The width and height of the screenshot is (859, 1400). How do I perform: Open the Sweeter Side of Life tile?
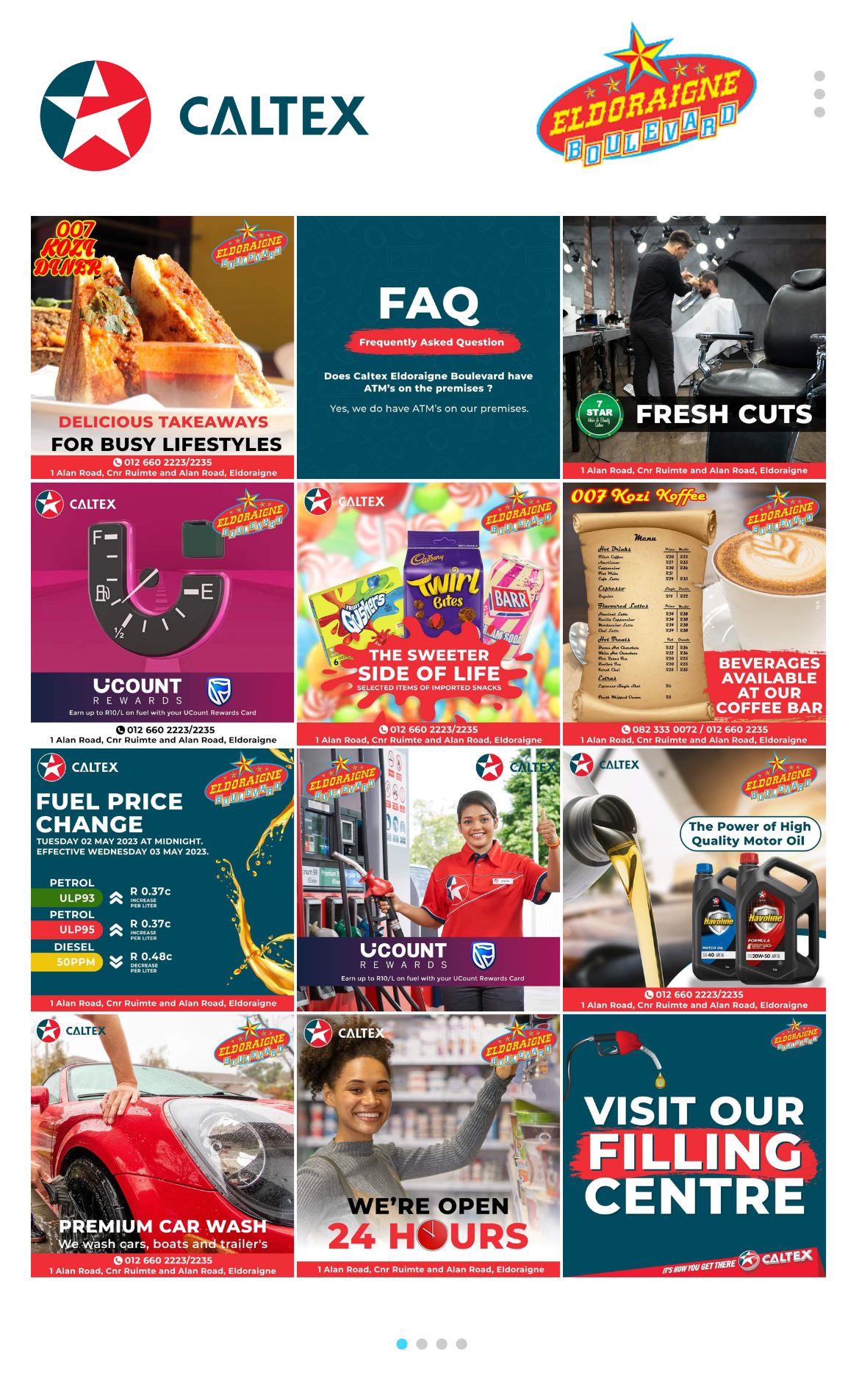point(428,613)
